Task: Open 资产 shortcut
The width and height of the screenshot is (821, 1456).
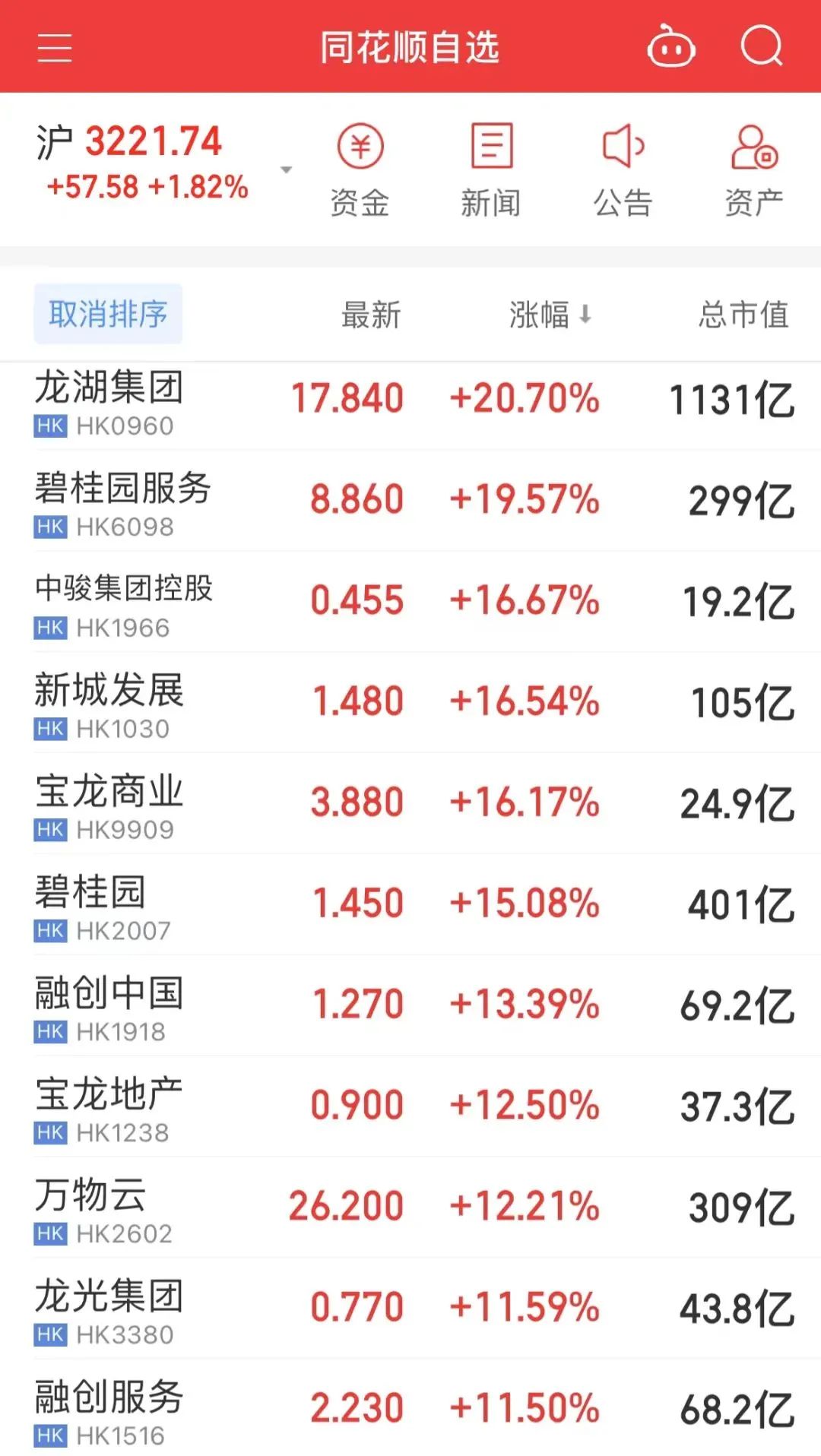Action: click(x=754, y=171)
